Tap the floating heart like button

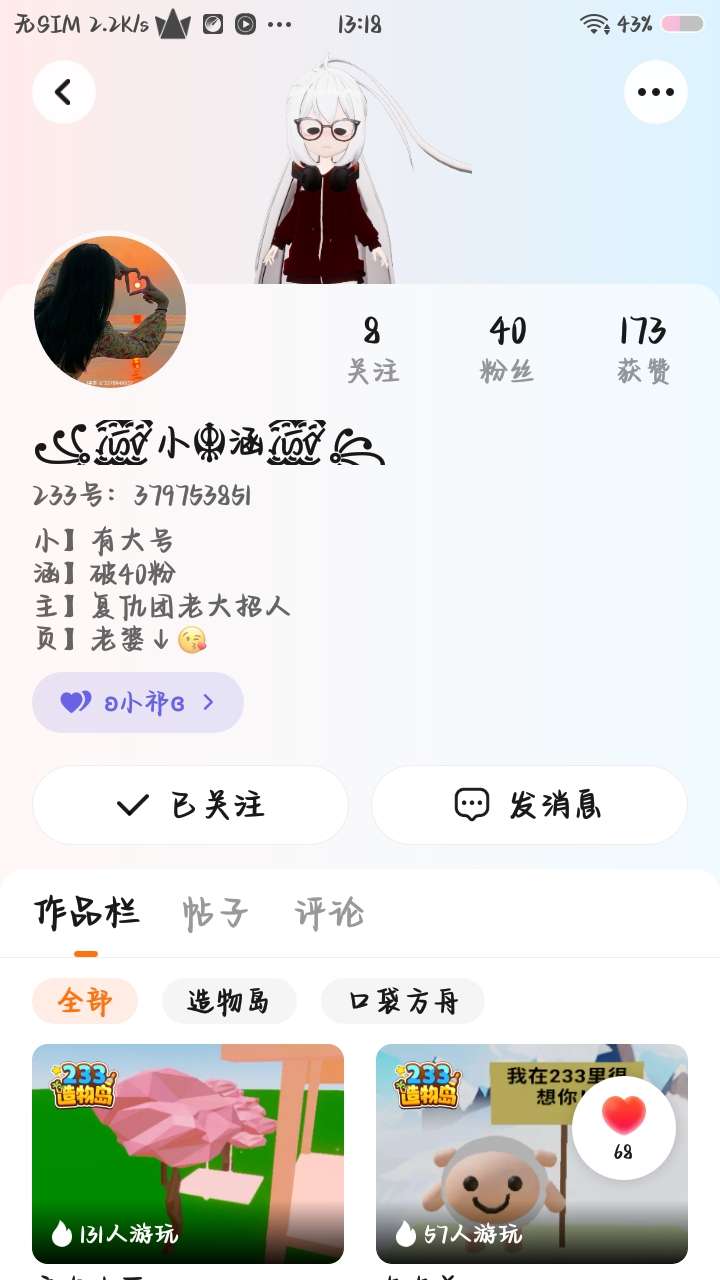pyautogui.click(x=624, y=1127)
